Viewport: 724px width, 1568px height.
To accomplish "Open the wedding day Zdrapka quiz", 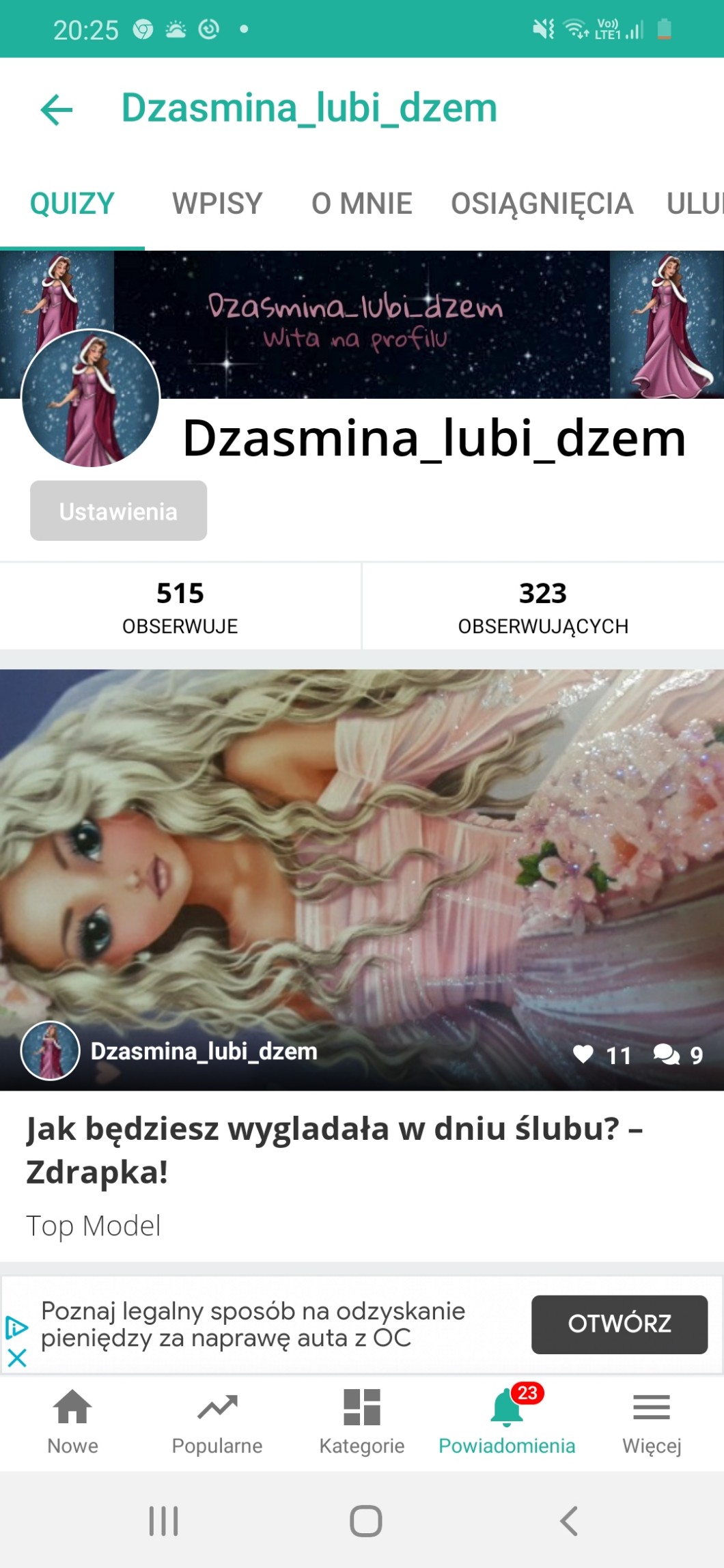I will pyautogui.click(x=334, y=1149).
